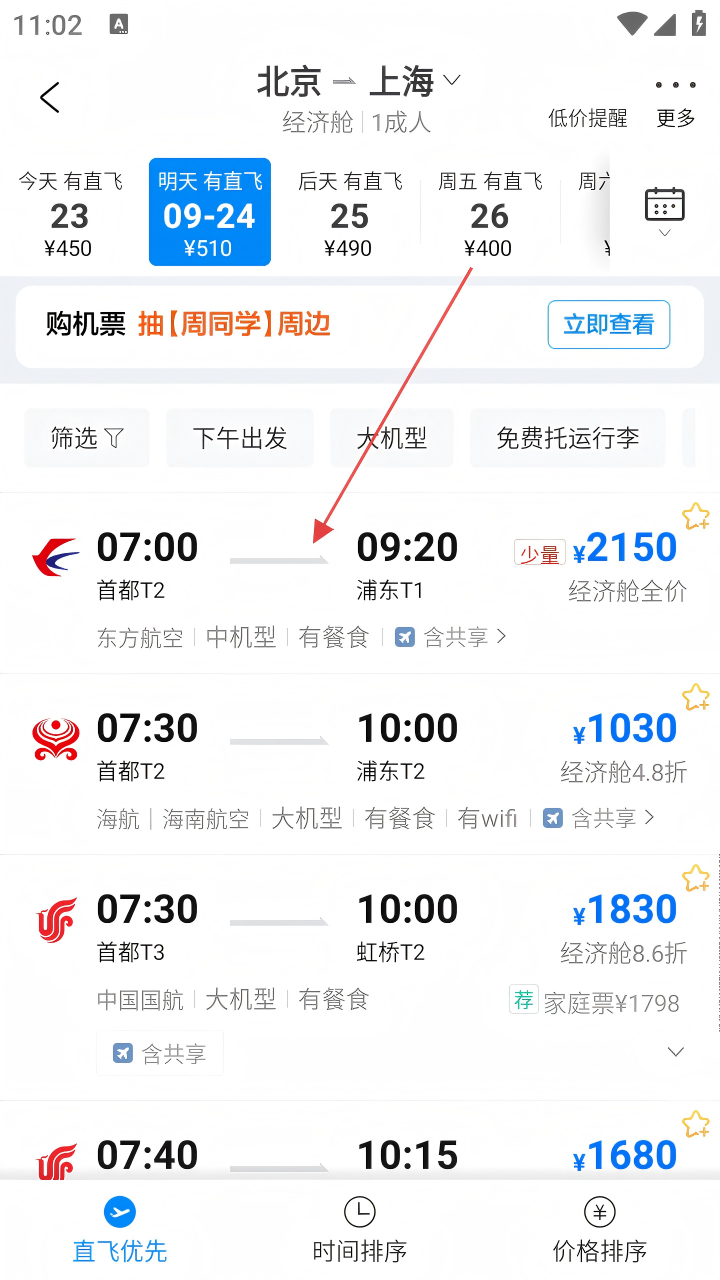This screenshot has height=1280, width=720.
Task: Select 后天 25 at ¥490
Action: [x=350, y=213]
